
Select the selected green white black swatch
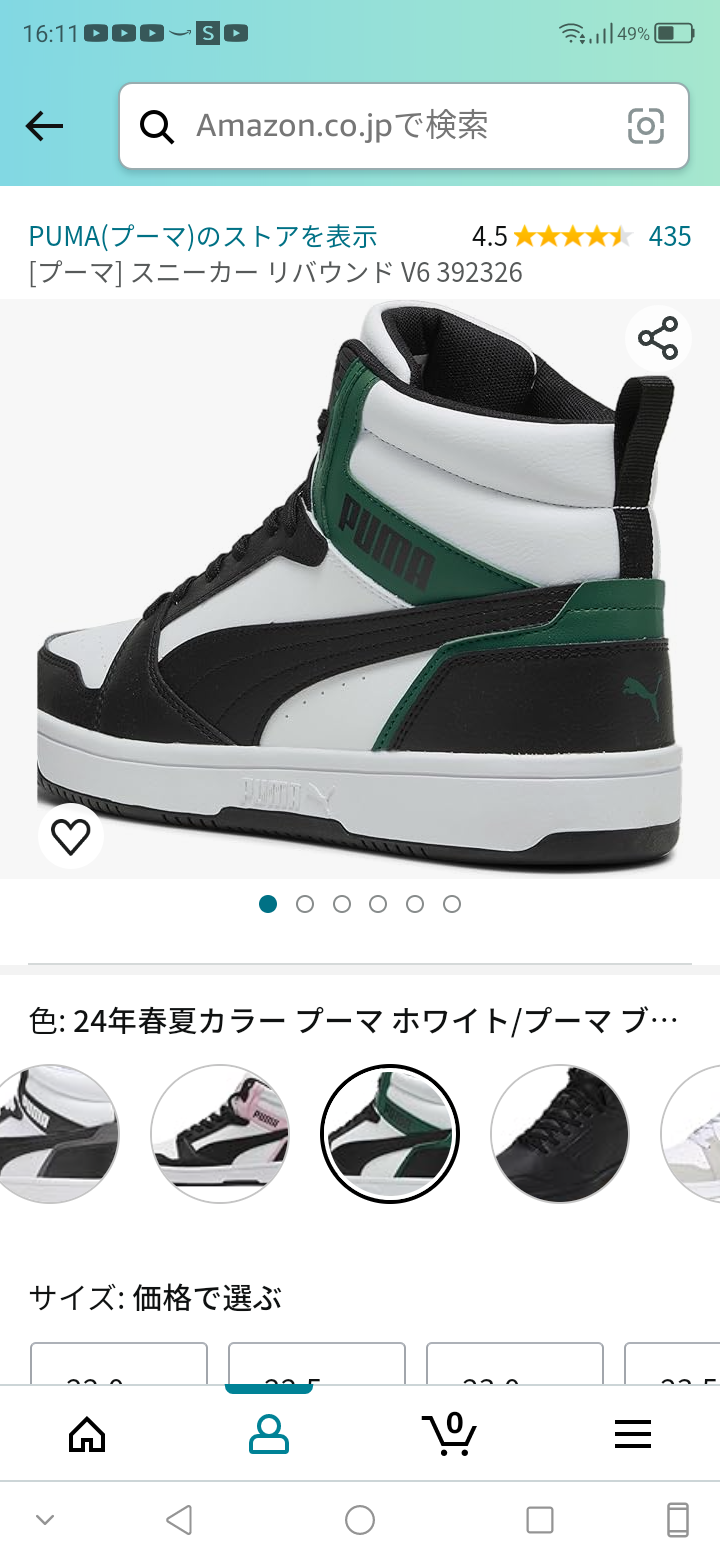[390, 1133]
